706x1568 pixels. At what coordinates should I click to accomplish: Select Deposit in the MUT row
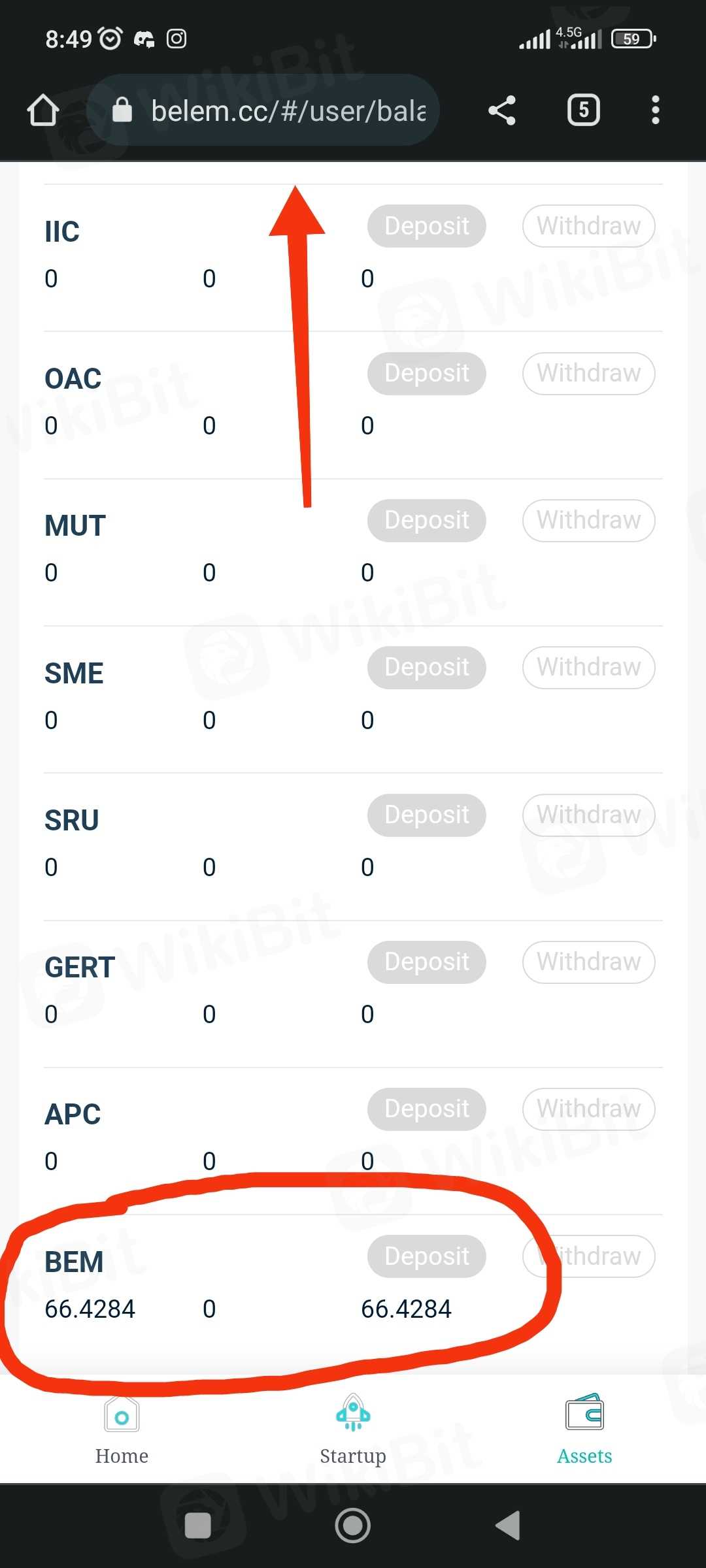coord(426,520)
